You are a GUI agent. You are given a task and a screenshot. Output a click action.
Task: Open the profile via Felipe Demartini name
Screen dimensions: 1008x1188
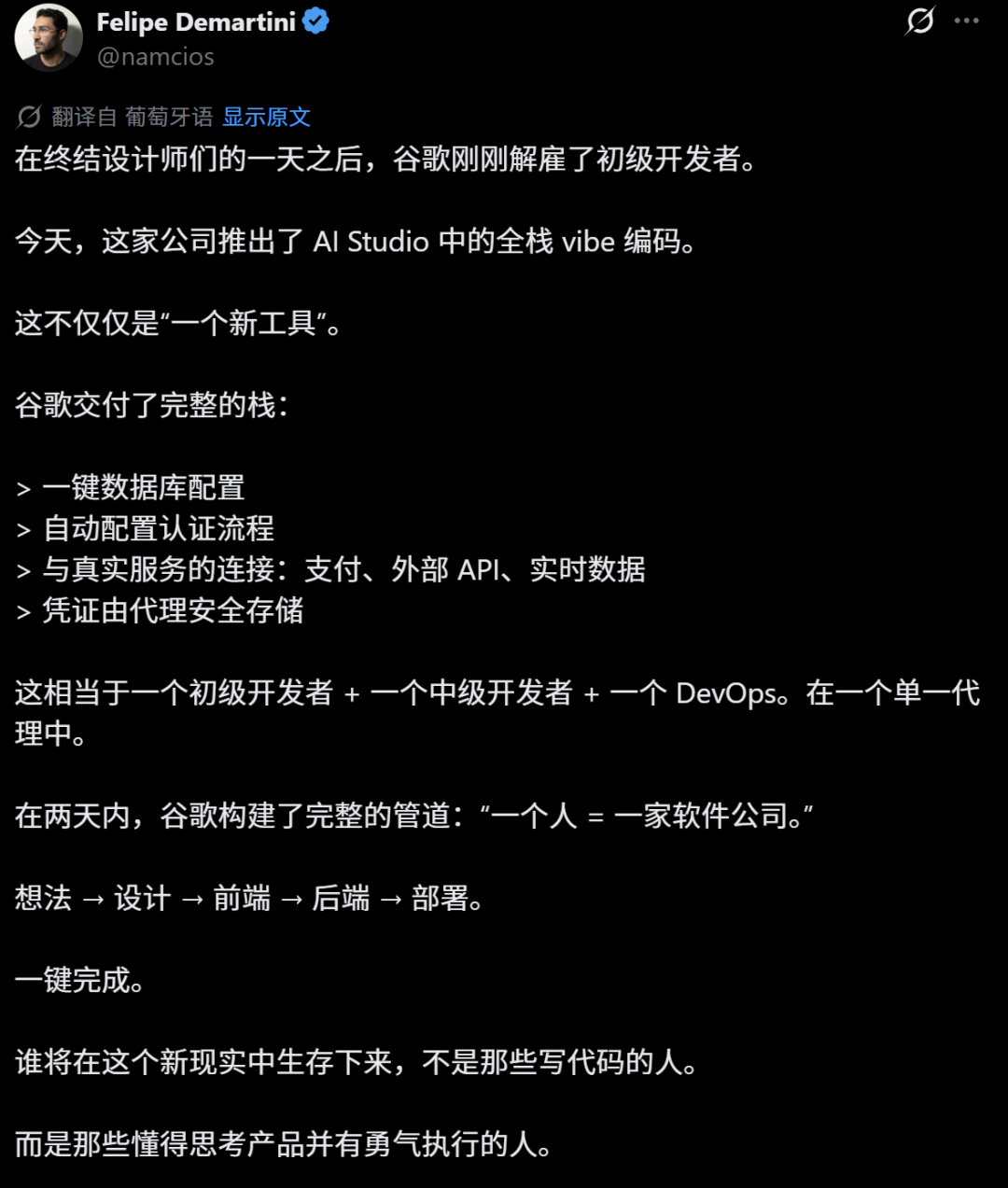(x=198, y=21)
